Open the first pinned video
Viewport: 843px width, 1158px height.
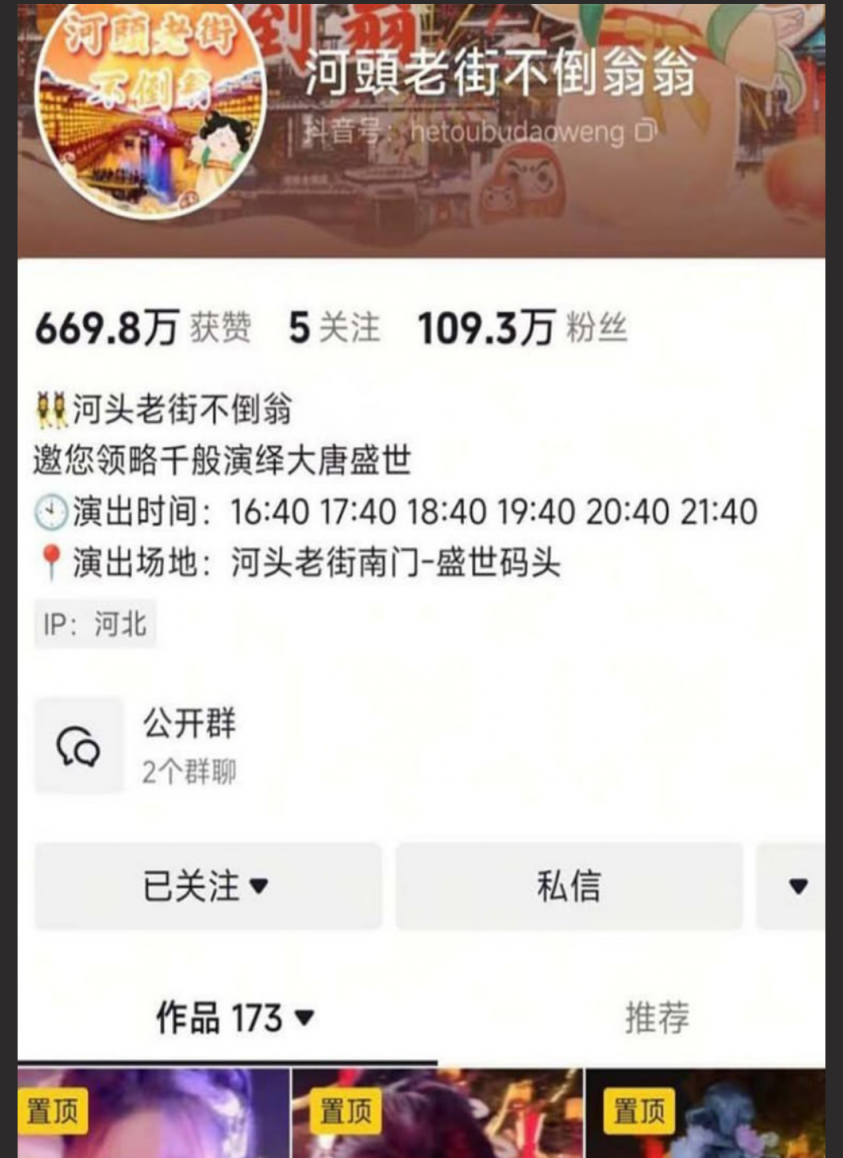pyautogui.click(x=153, y=1115)
